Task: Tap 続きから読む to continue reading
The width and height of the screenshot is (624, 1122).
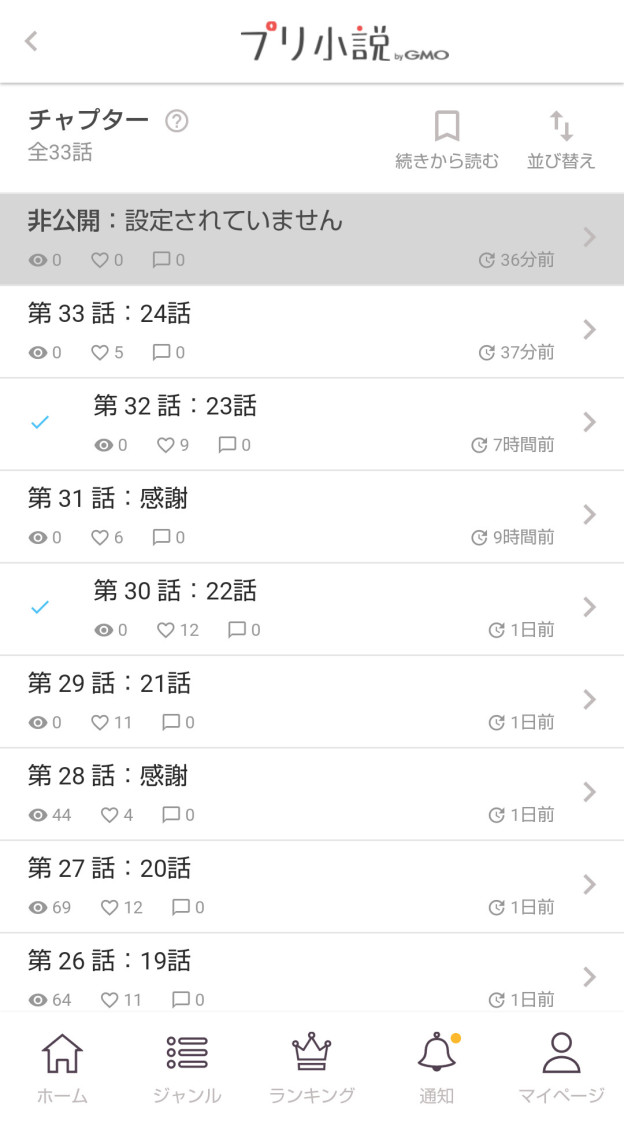Action: [x=447, y=140]
